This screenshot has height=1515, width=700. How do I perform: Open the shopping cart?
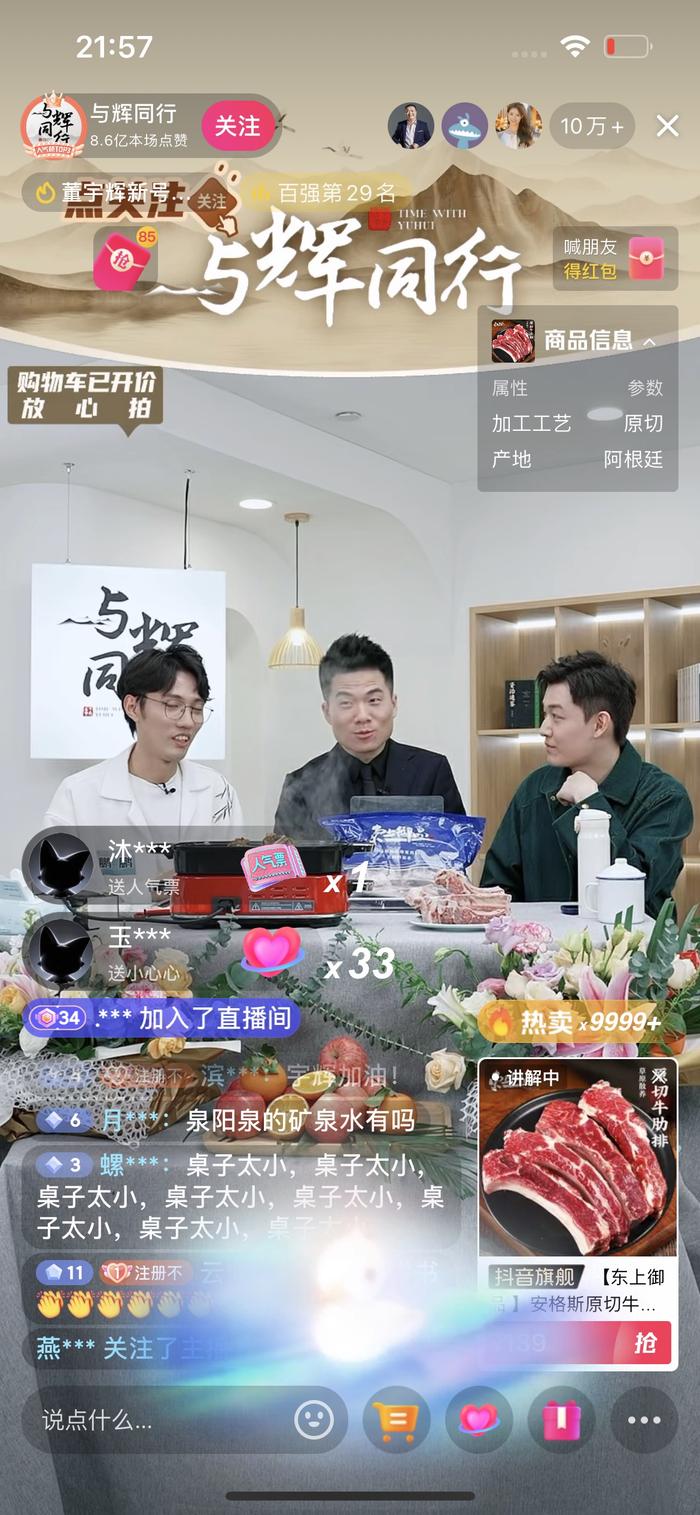396,1420
